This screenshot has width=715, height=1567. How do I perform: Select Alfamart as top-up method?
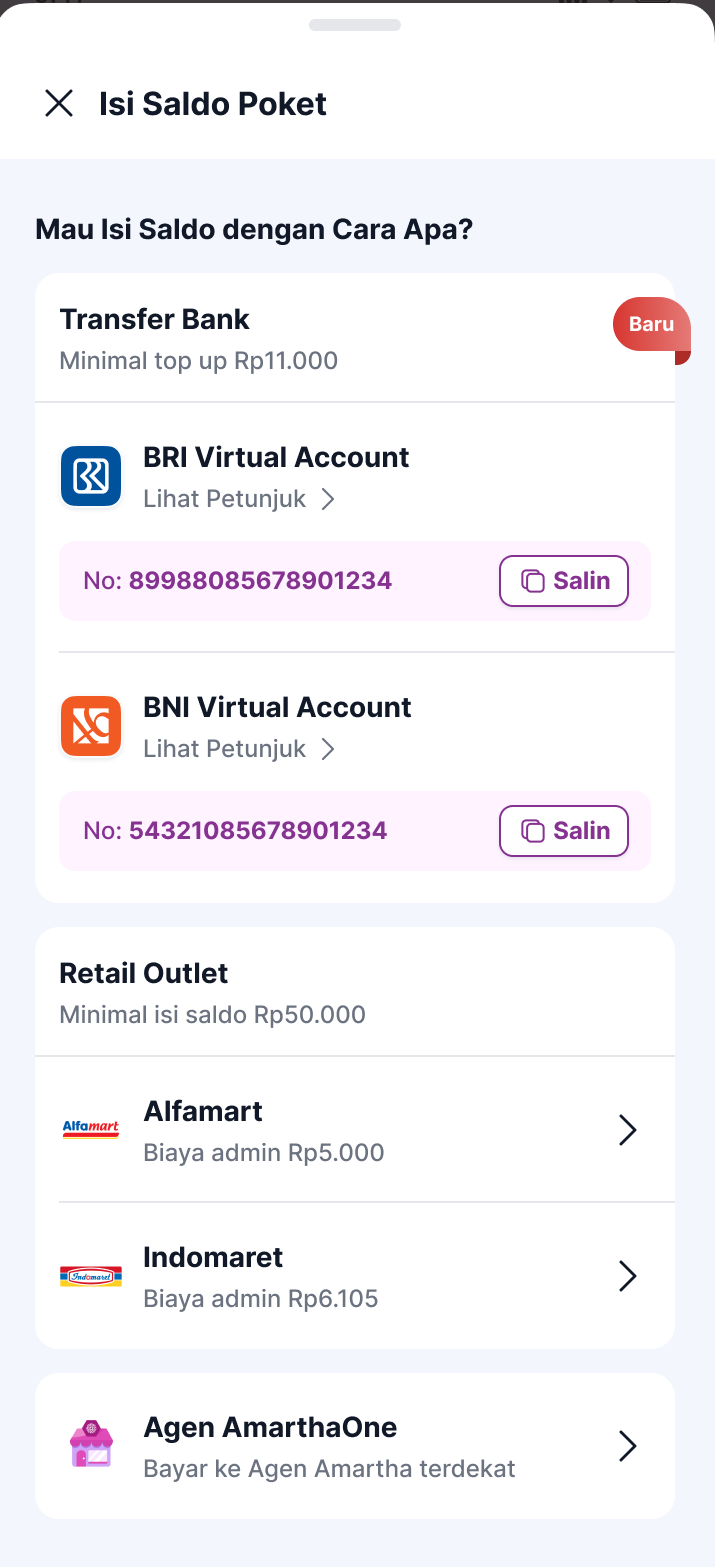point(355,1130)
